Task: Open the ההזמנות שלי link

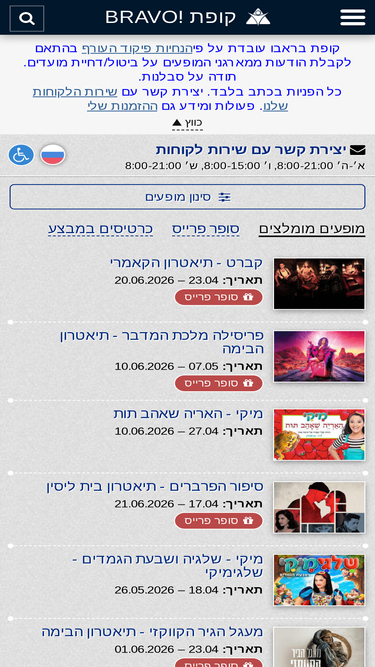Action: pos(122,106)
